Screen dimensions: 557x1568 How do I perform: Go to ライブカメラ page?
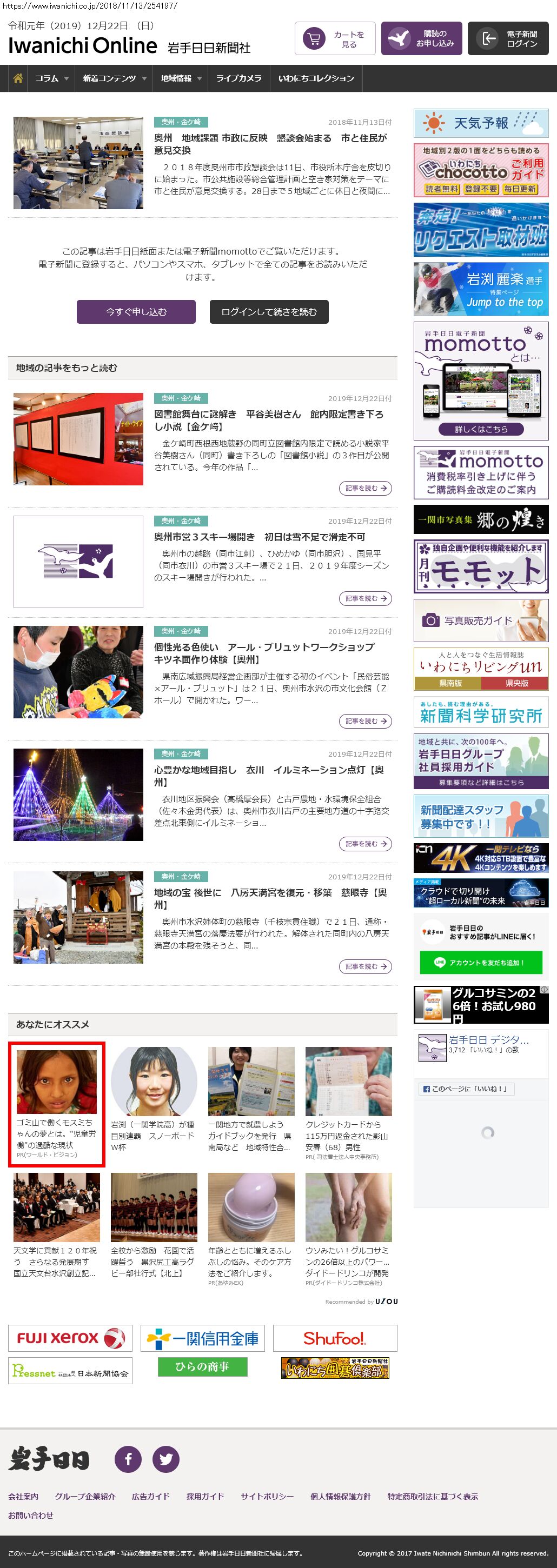point(238,78)
